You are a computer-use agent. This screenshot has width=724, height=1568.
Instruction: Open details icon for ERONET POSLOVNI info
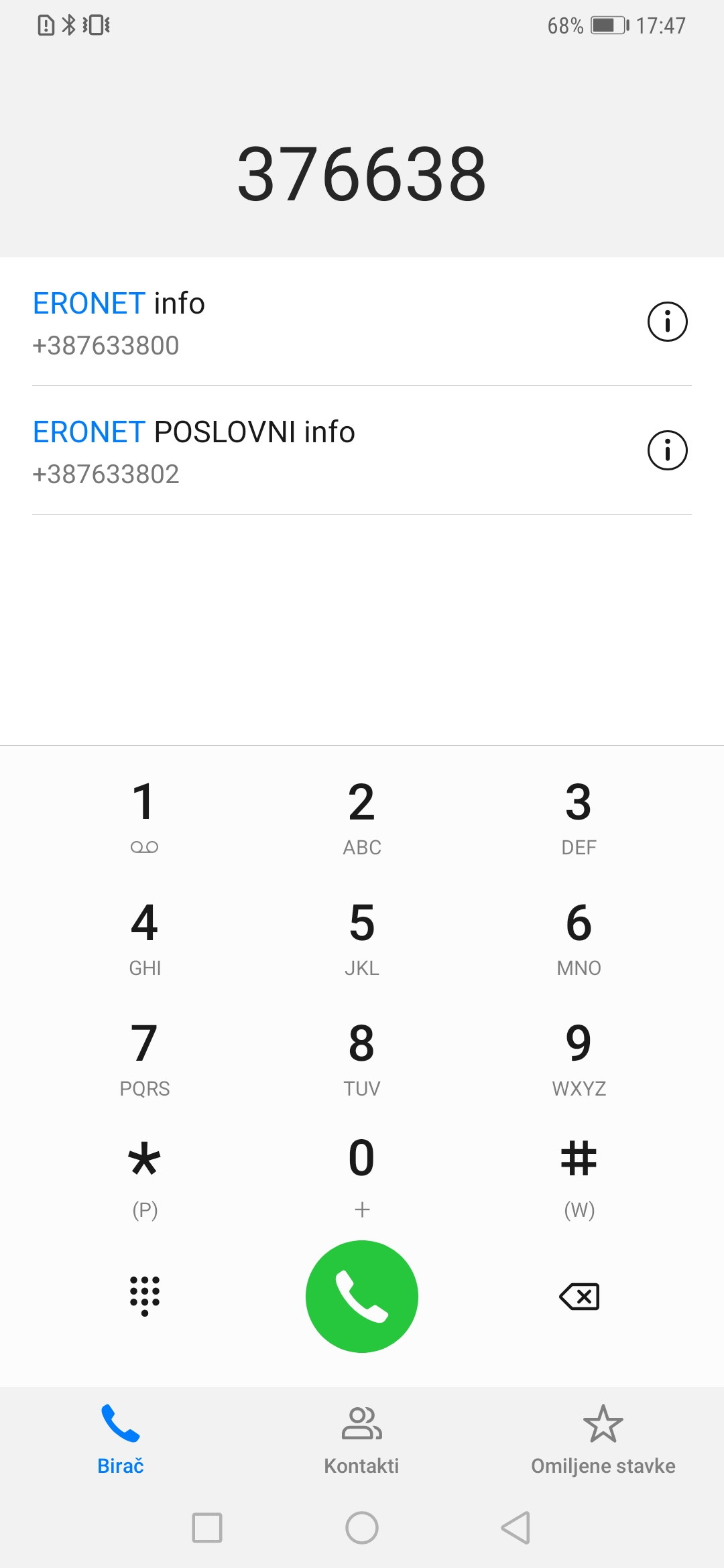pos(667,450)
